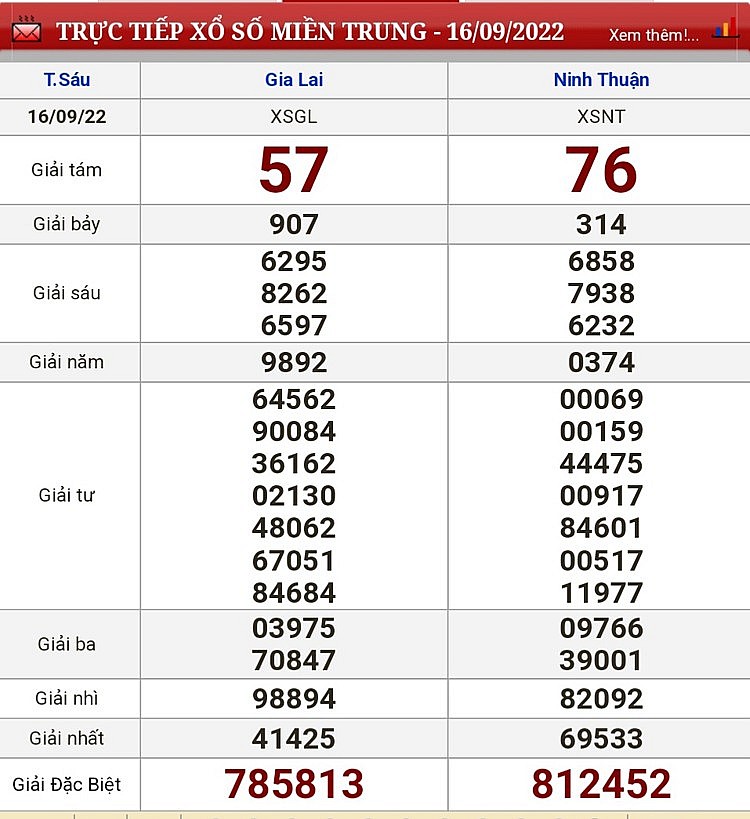This screenshot has height=819, width=750.
Task: Open the statistics chart icon
Action: (725, 30)
